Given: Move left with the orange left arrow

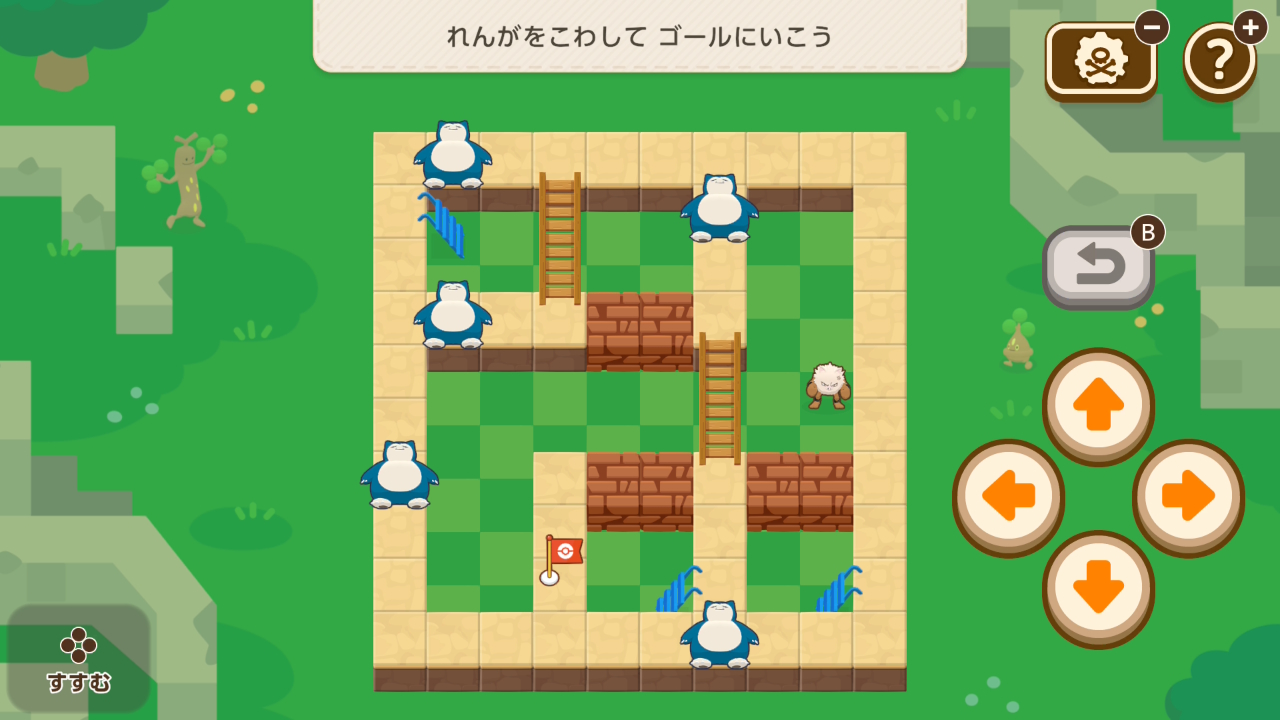Looking at the screenshot, I should pyautogui.click(x=1008, y=497).
